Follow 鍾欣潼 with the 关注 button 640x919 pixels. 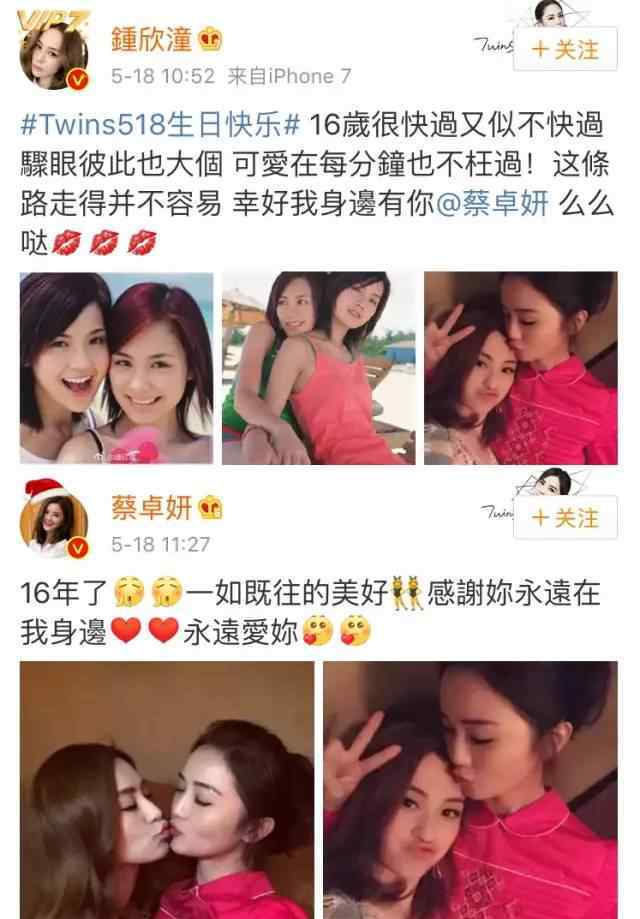click(565, 49)
